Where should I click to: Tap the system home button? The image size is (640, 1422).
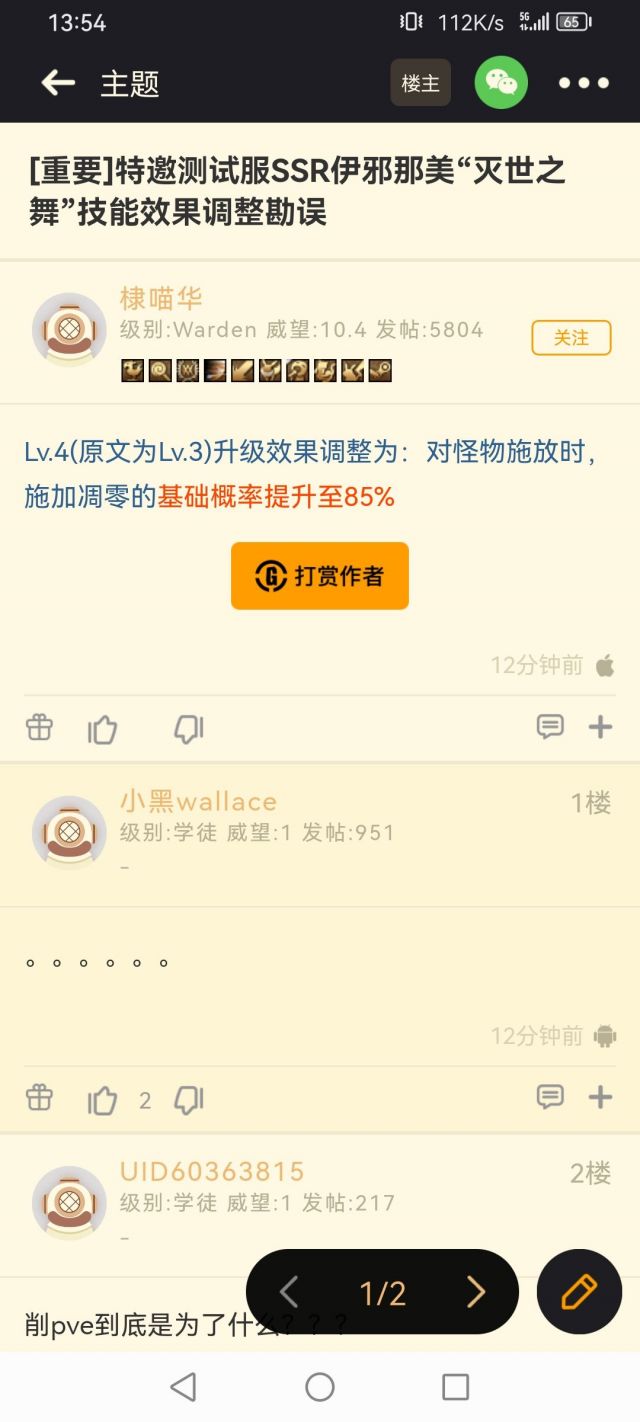click(320, 1387)
